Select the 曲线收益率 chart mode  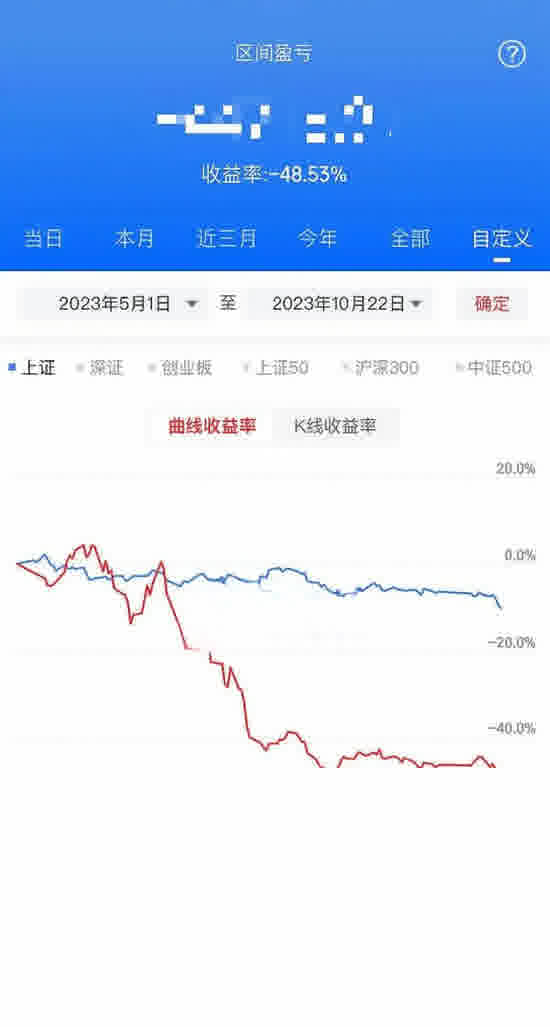pyautogui.click(x=211, y=426)
